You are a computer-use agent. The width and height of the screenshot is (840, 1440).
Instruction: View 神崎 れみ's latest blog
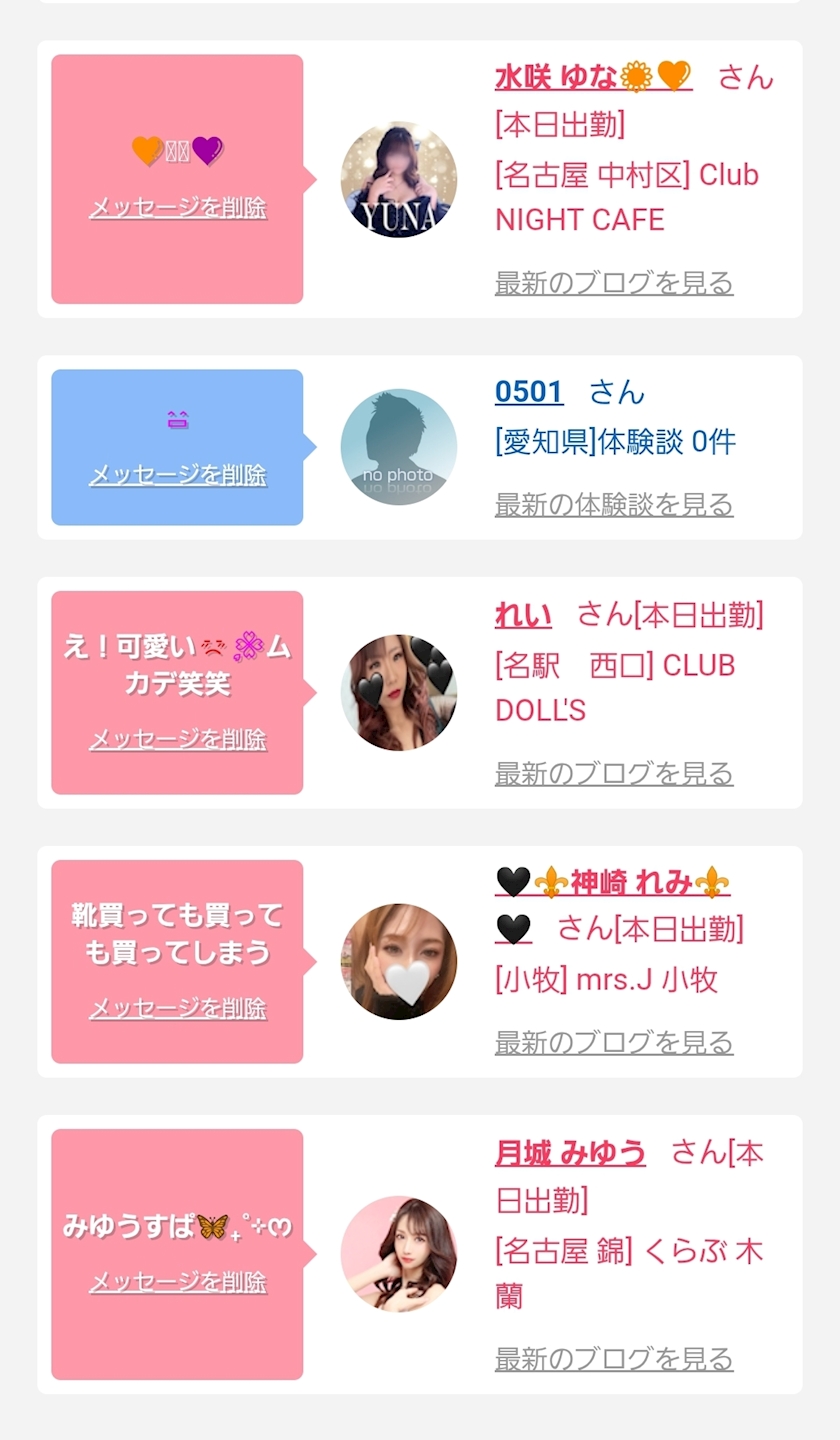click(x=614, y=1043)
